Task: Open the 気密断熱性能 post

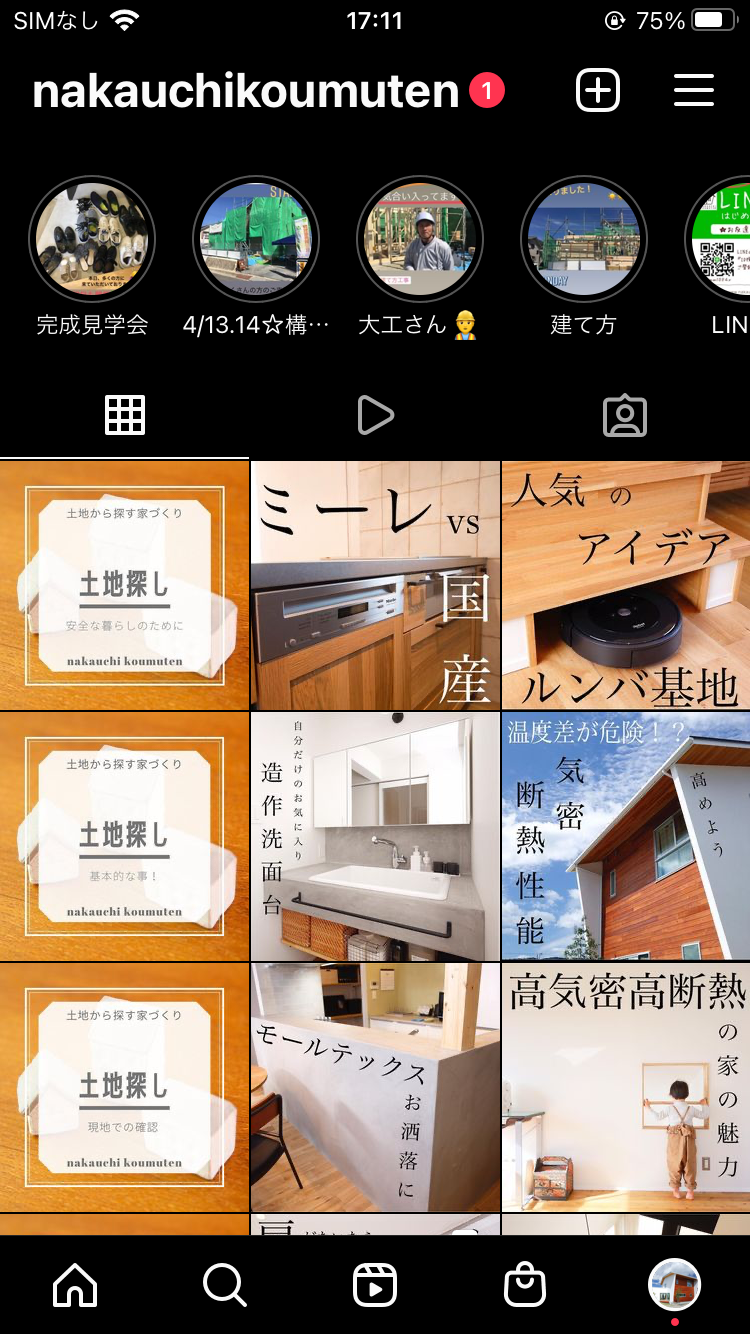Action: pos(626,836)
